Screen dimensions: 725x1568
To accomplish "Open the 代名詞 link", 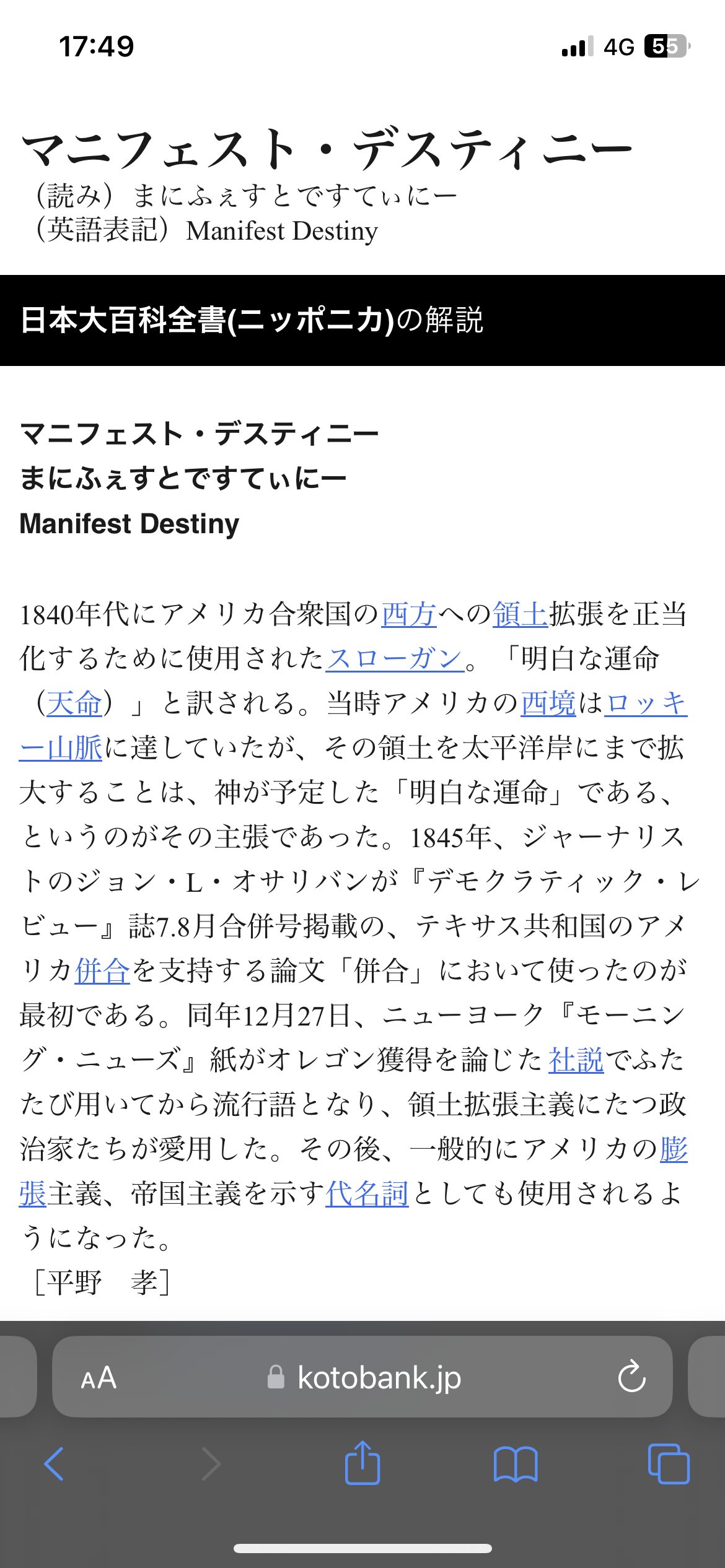I will pyautogui.click(x=367, y=1193).
